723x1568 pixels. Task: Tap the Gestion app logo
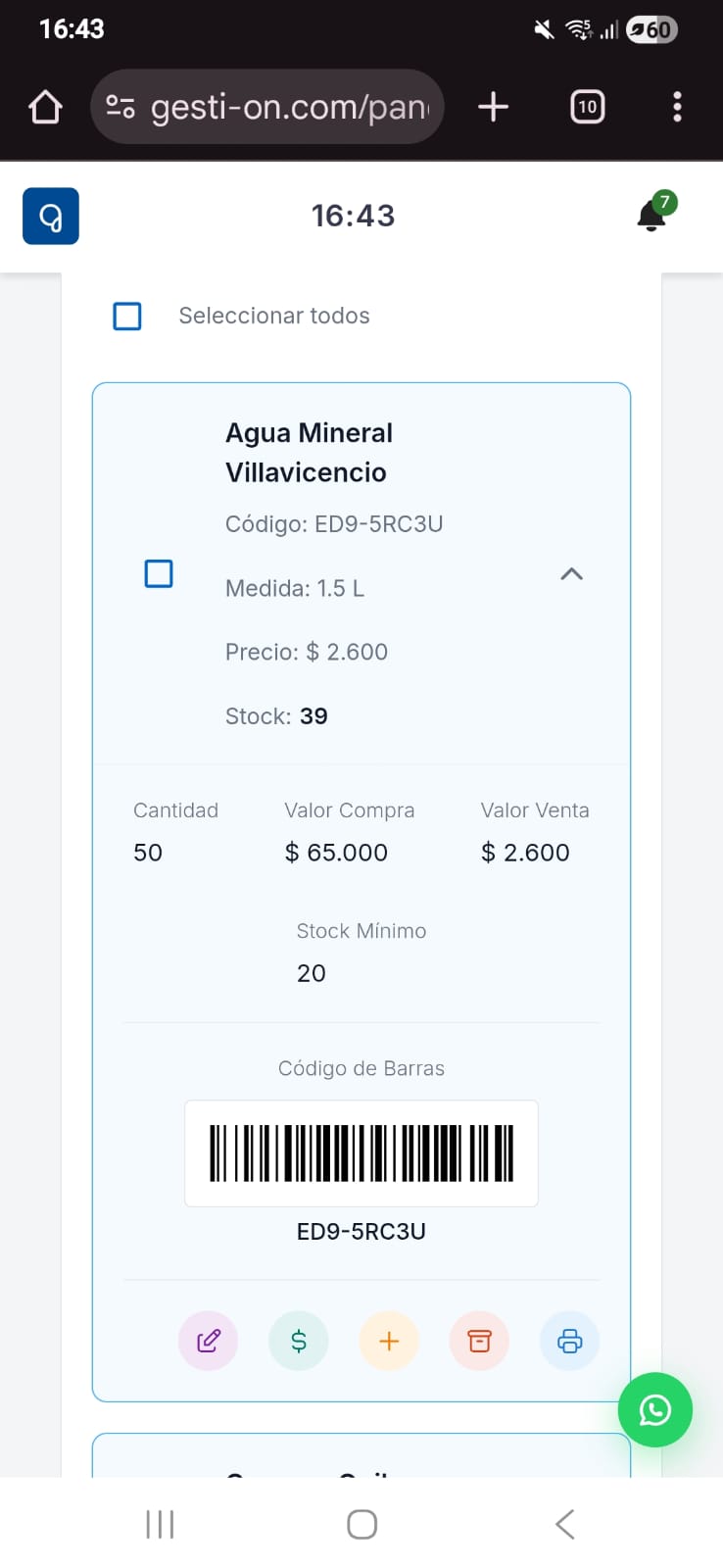(50, 216)
